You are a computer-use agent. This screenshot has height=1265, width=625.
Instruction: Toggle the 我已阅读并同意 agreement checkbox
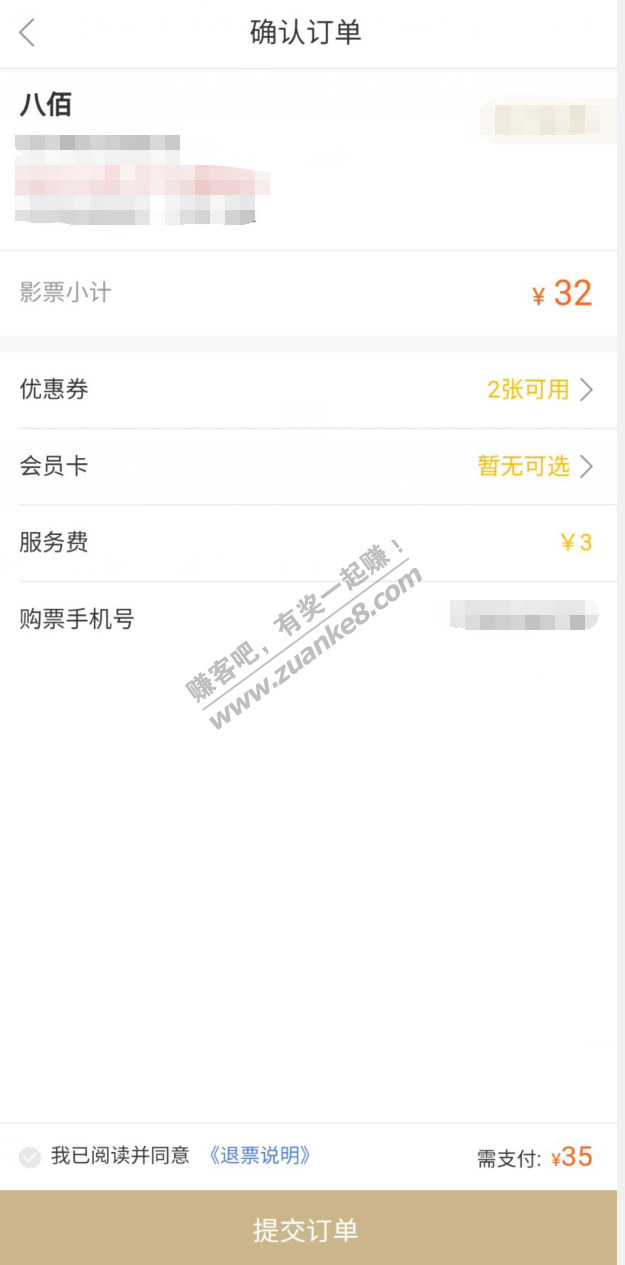[30, 1157]
